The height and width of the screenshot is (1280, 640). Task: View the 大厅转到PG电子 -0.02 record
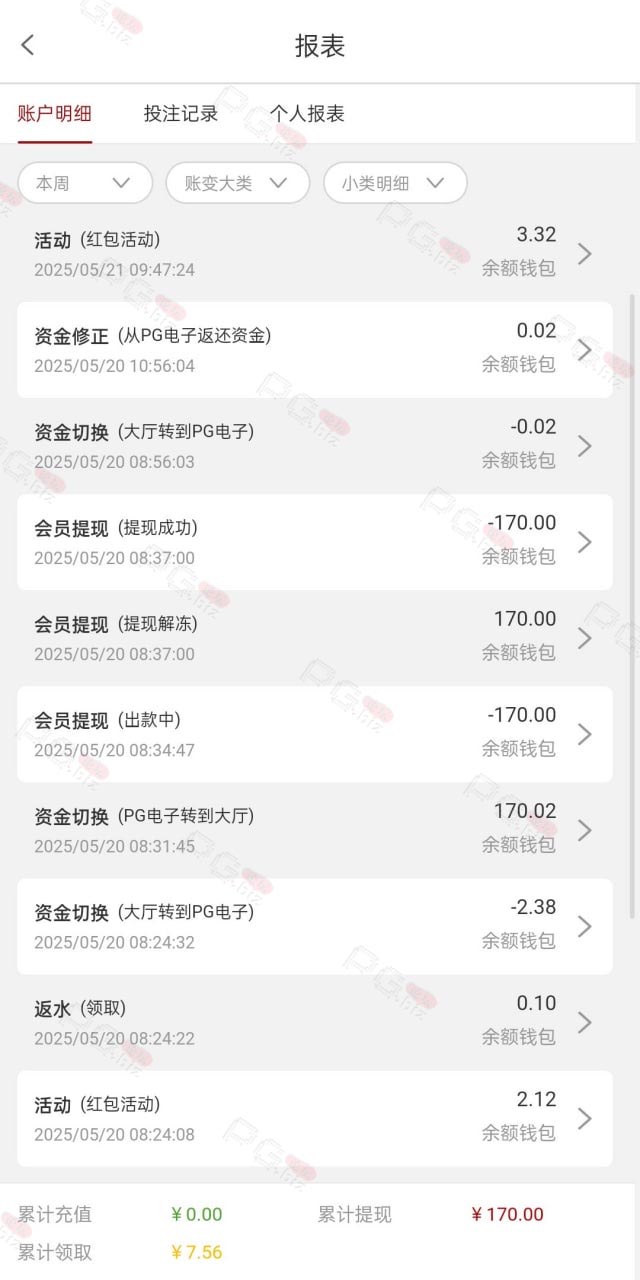click(315, 446)
